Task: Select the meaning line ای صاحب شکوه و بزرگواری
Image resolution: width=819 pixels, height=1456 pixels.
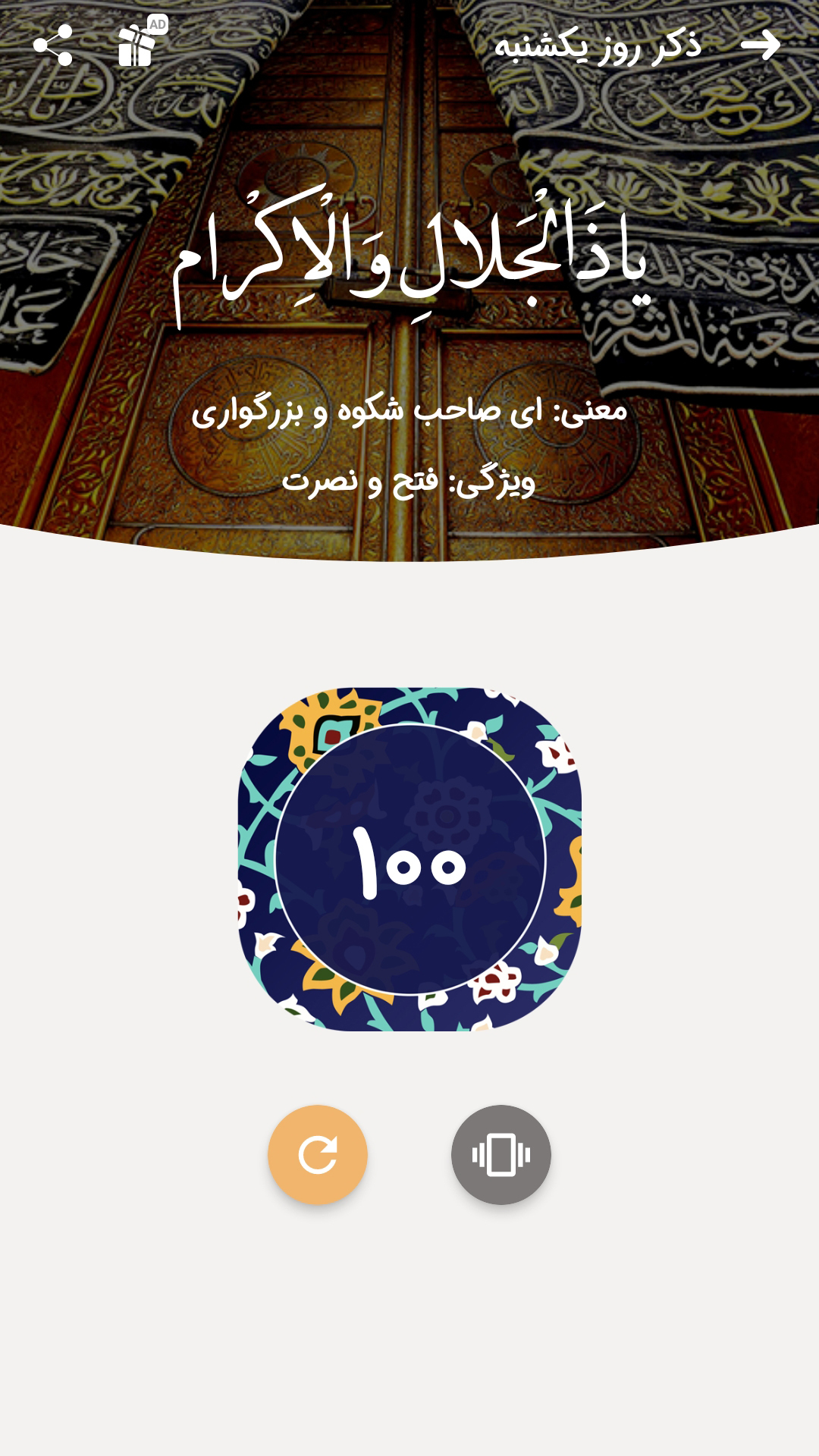Action: click(x=409, y=413)
